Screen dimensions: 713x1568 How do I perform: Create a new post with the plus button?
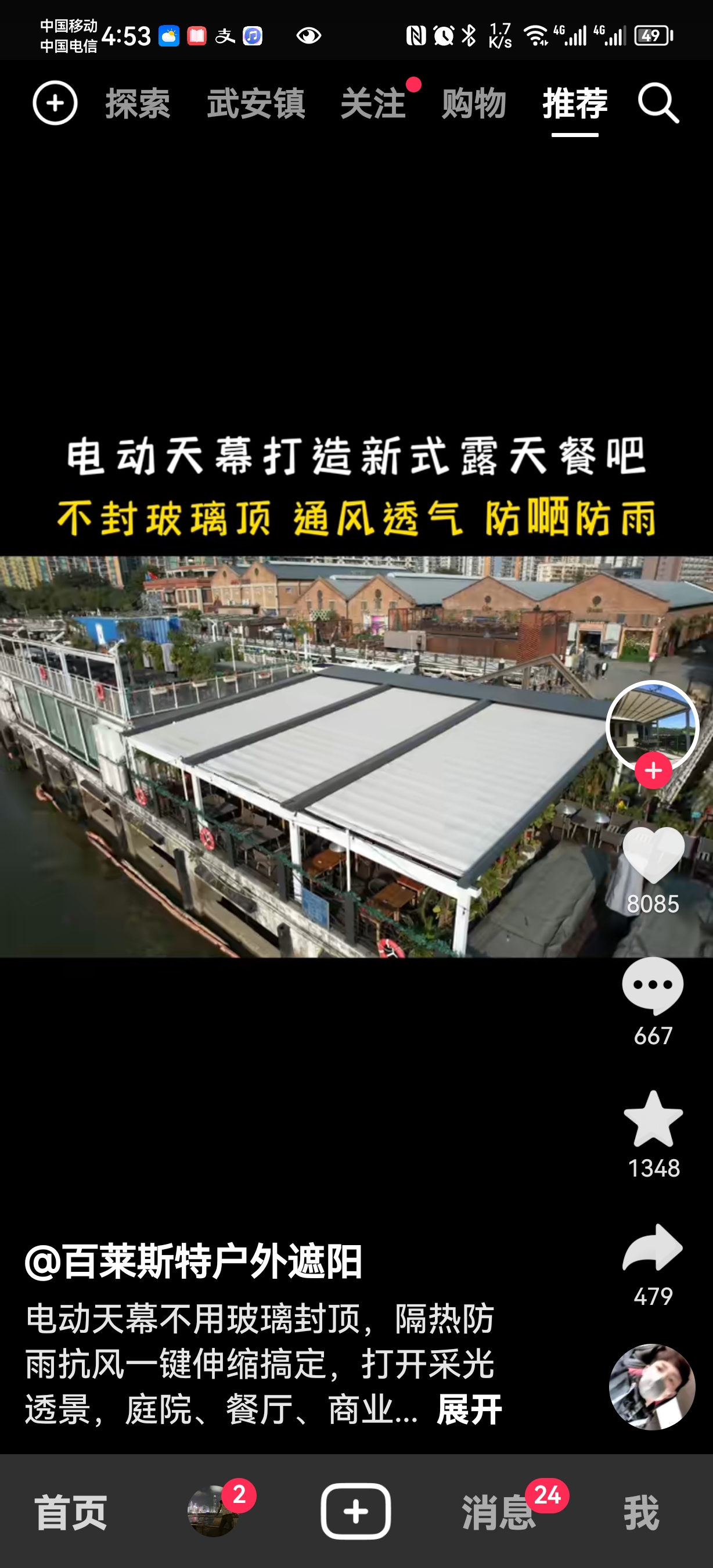(x=356, y=1511)
